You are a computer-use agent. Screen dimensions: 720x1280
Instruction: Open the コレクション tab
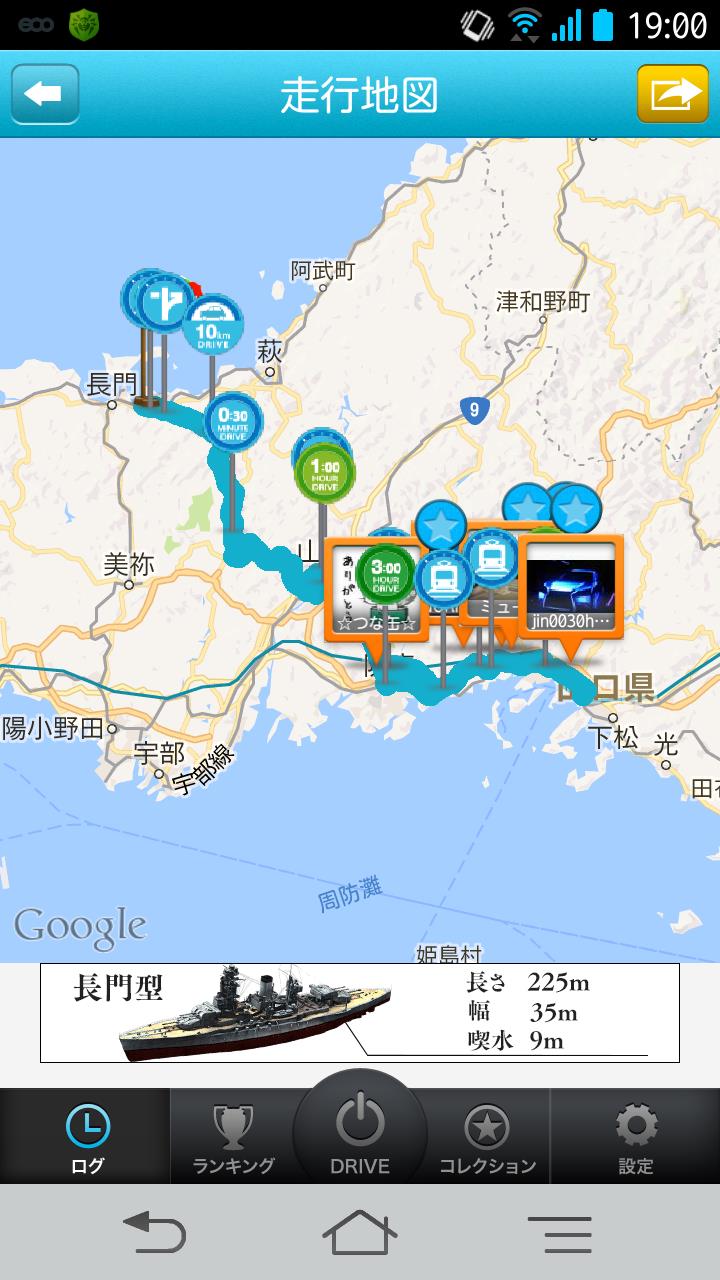pos(488,1137)
